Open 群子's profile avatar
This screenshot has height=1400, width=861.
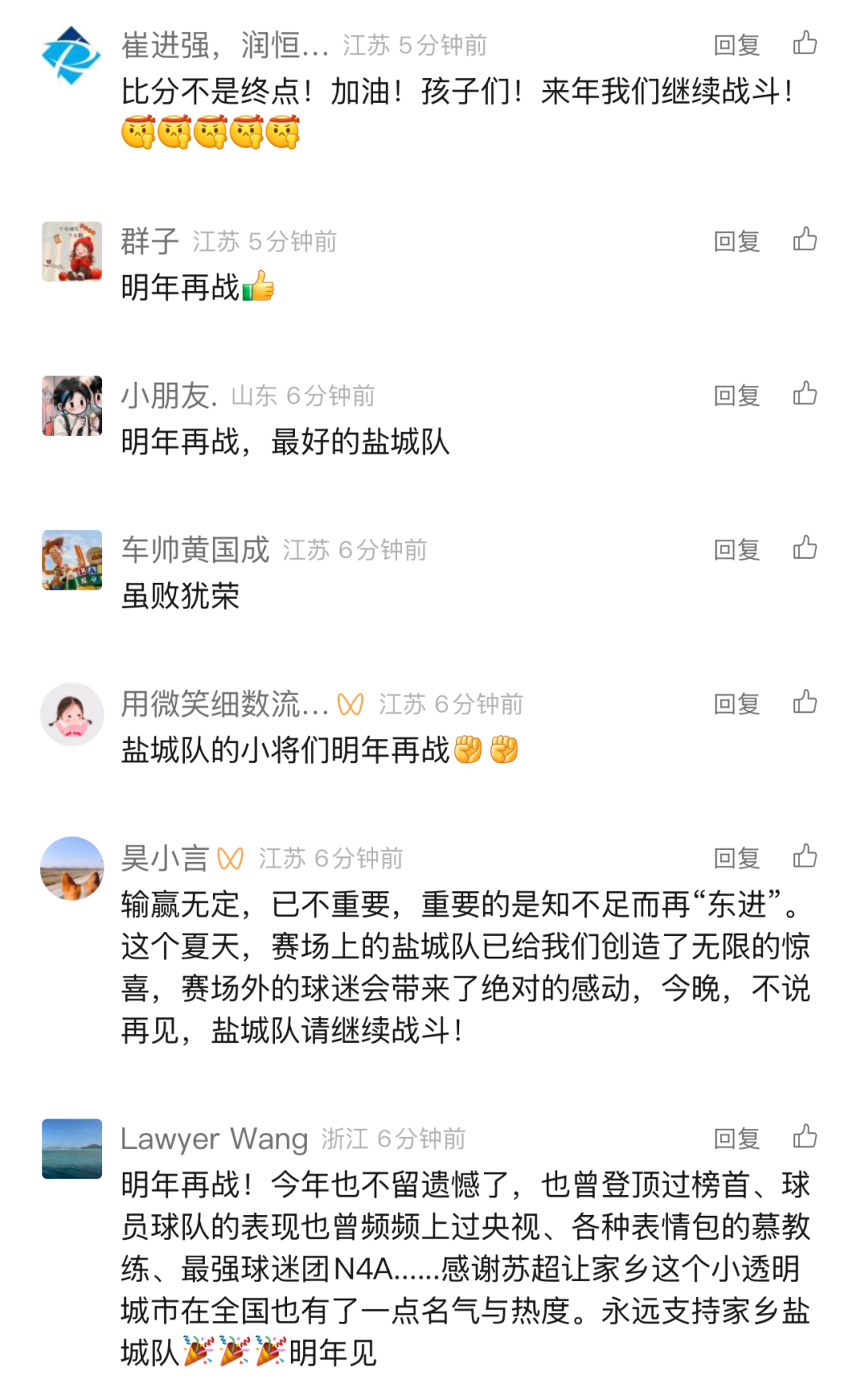pos(72,252)
